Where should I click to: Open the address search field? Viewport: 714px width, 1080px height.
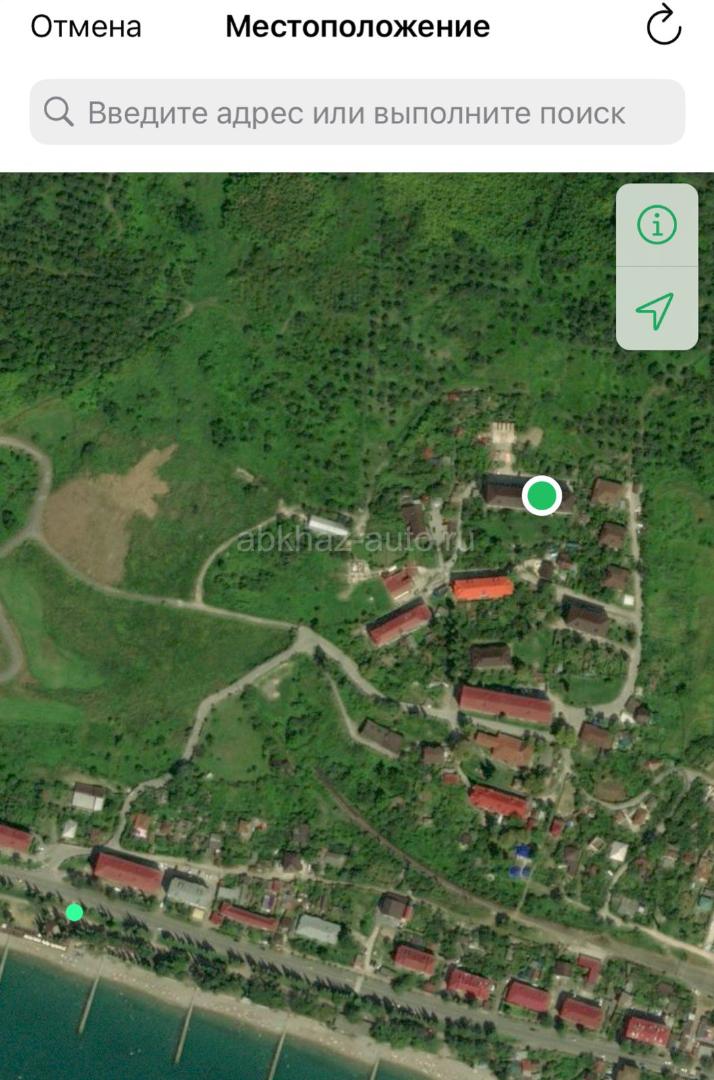[x=357, y=112]
